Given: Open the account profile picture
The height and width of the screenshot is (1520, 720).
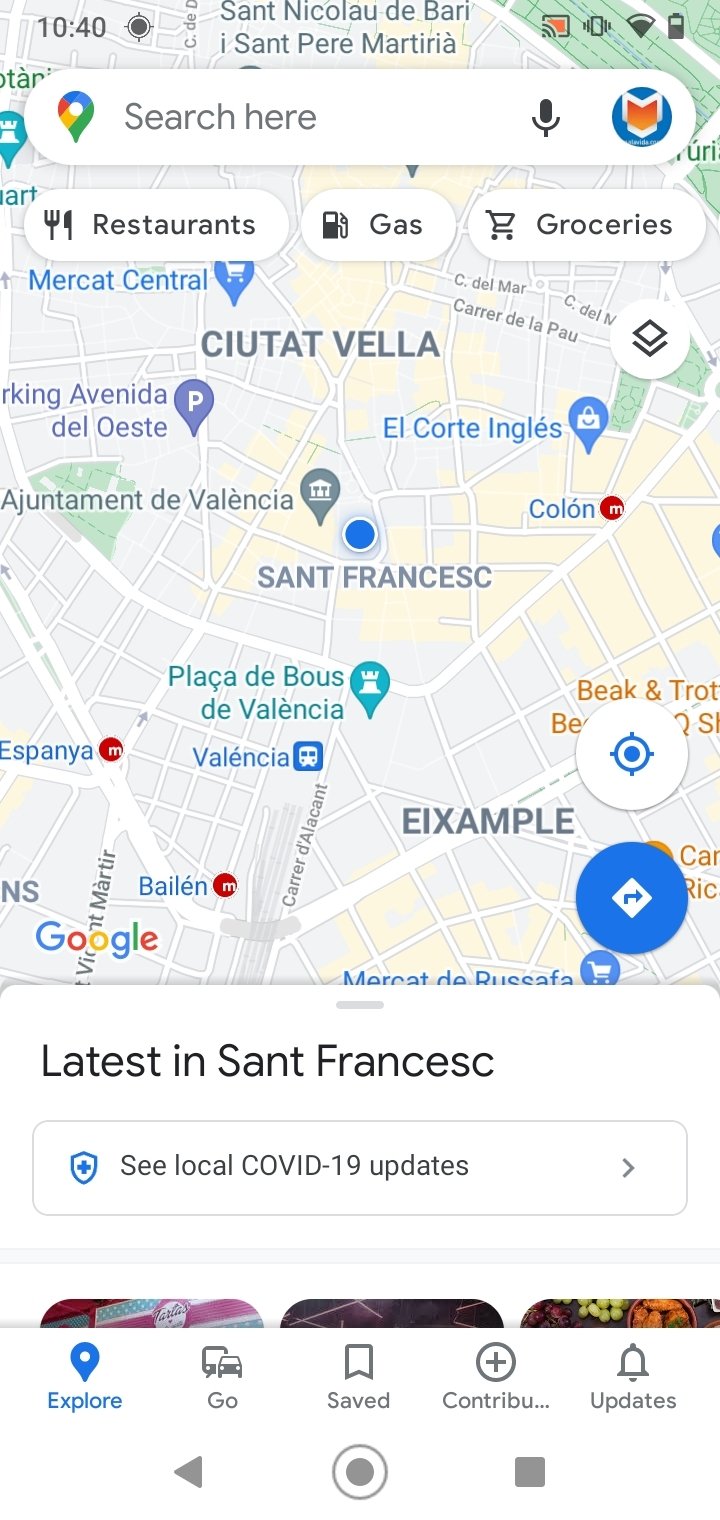Looking at the screenshot, I should (641, 117).
